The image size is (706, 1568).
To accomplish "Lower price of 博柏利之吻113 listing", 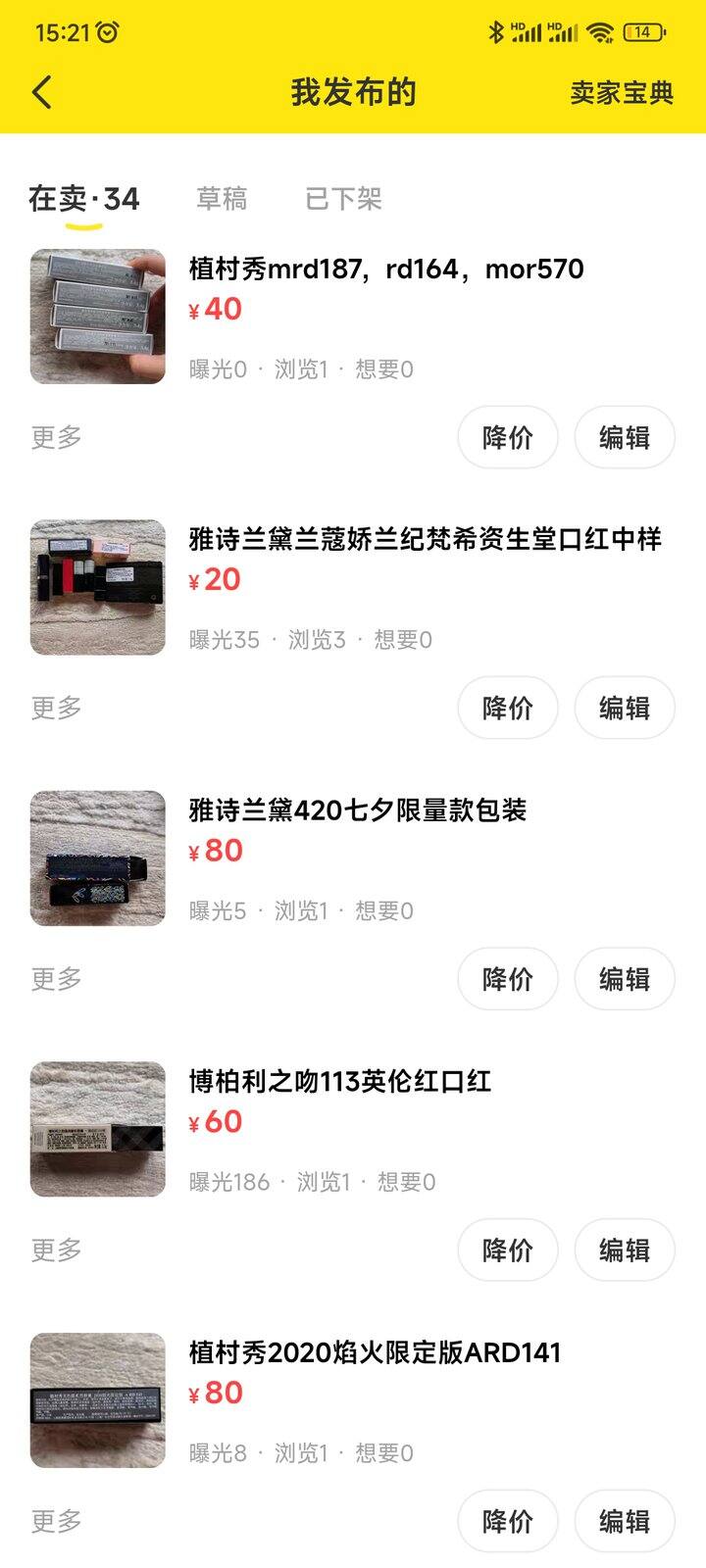I will [508, 1250].
